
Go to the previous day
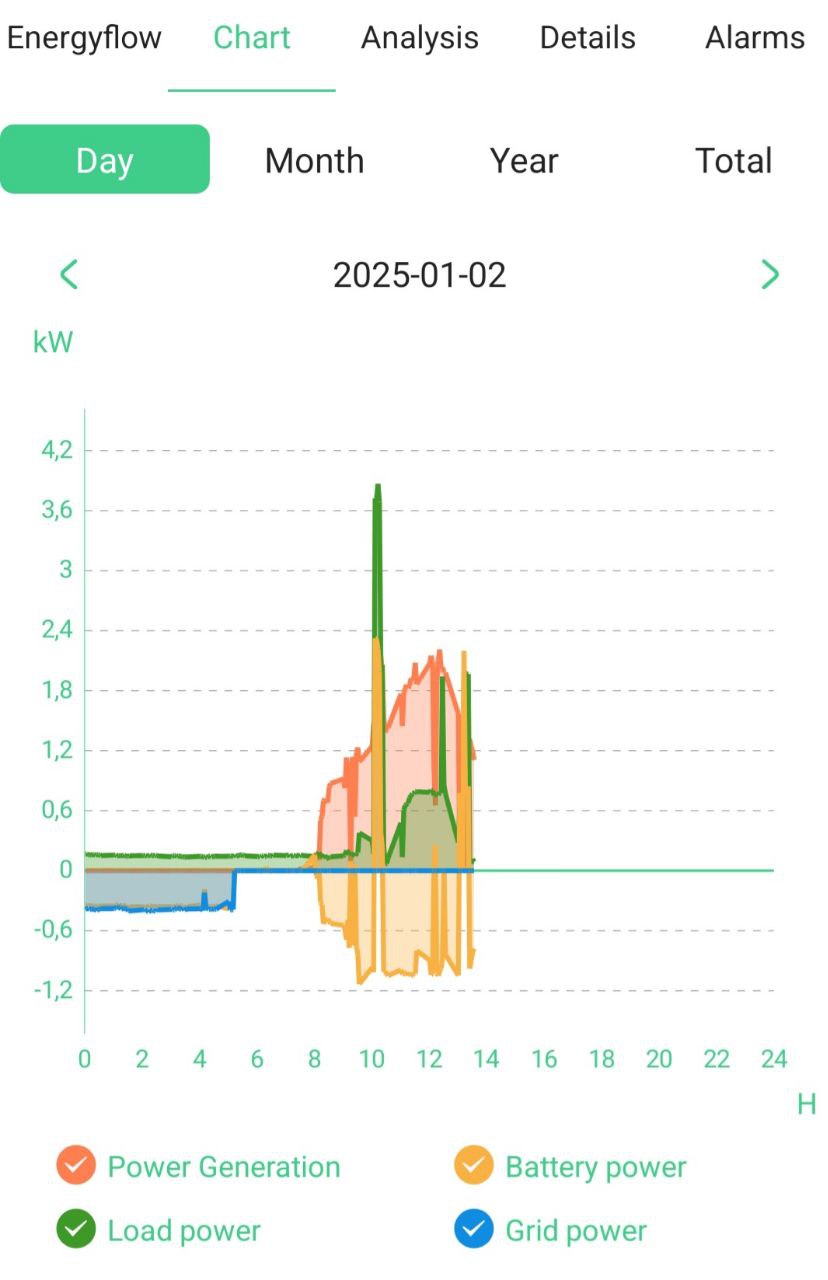(x=69, y=274)
